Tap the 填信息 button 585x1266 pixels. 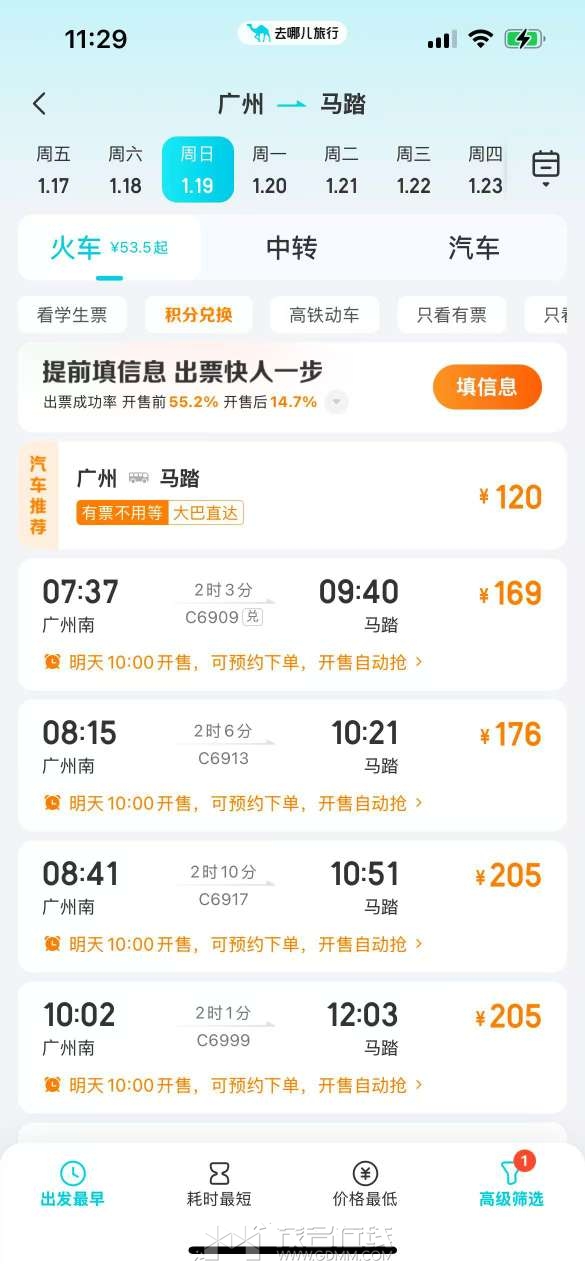pyautogui.click(x=487, y=387)
